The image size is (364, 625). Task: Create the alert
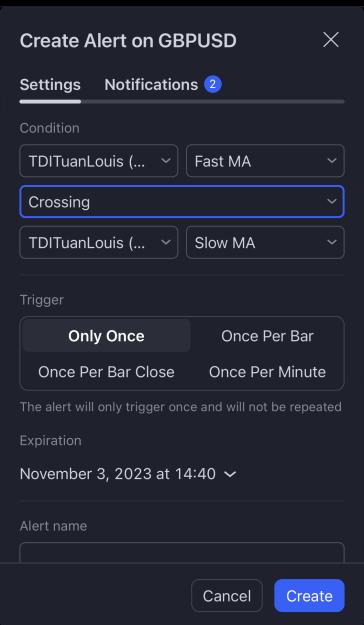pyautogui.click(x=309, y=596)
